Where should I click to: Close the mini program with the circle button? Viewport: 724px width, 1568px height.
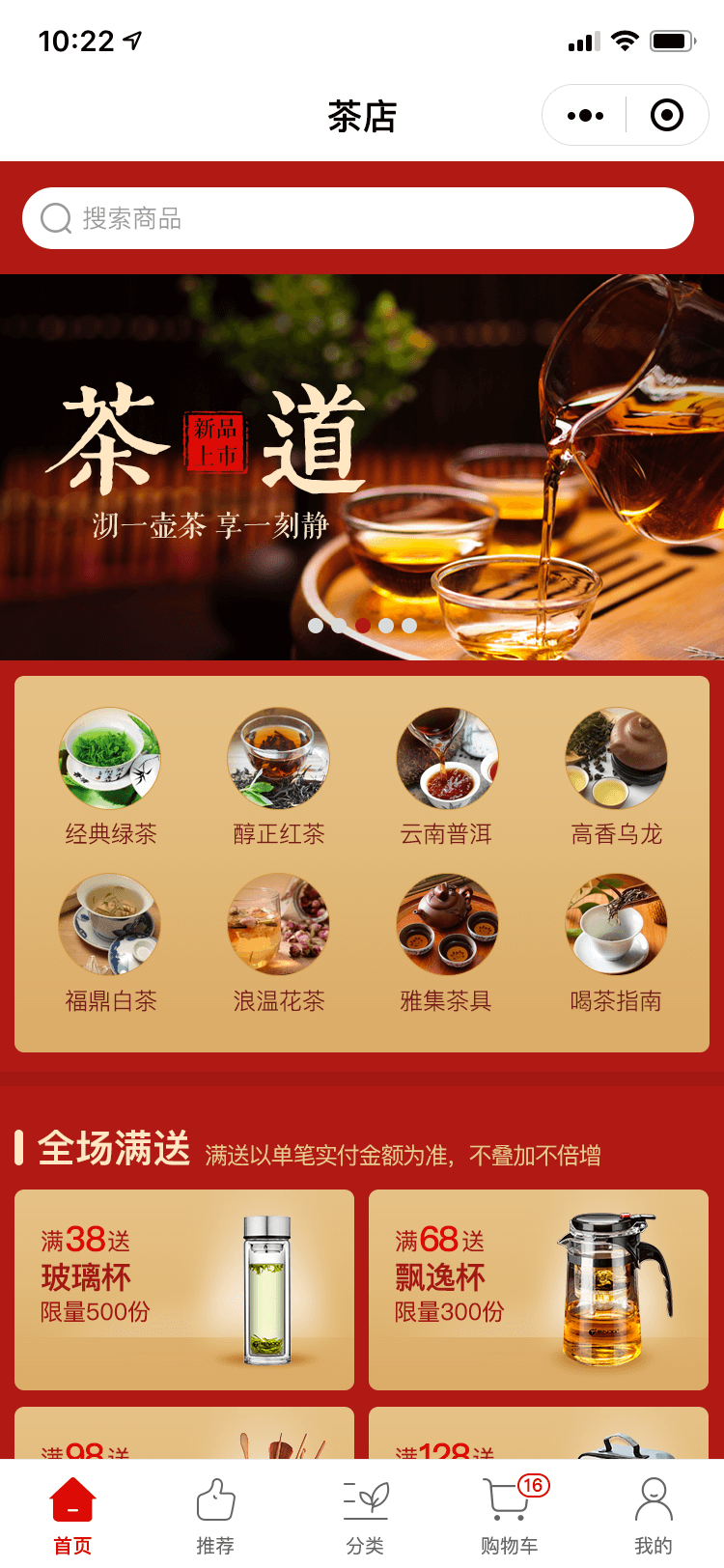pyautogui.click(x=667, y=116)
